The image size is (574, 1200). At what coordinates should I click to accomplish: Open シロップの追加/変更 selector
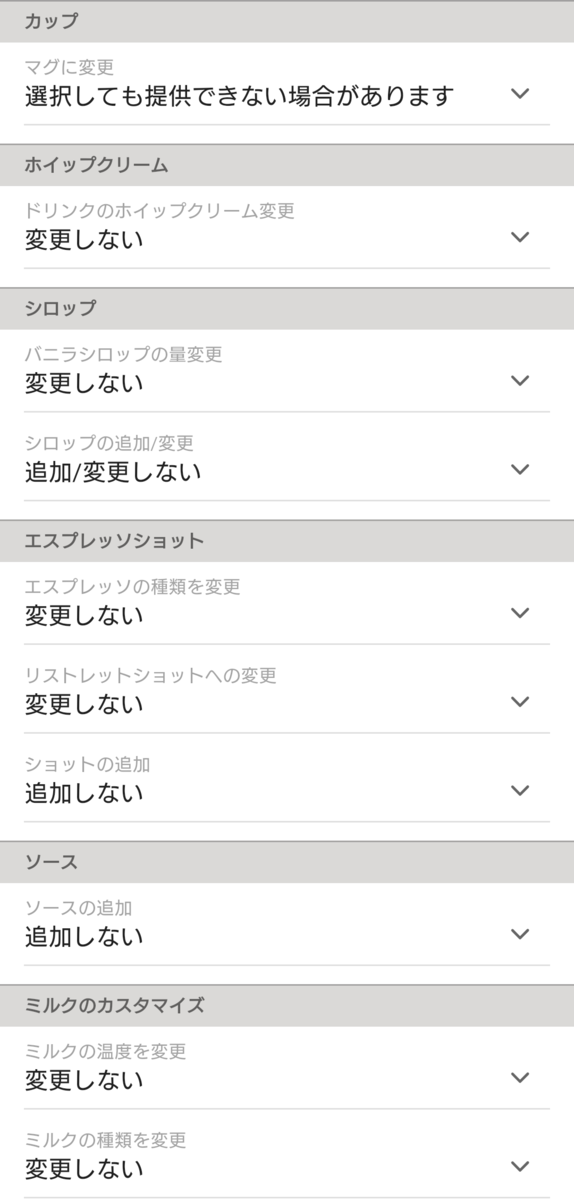[287, 459]
